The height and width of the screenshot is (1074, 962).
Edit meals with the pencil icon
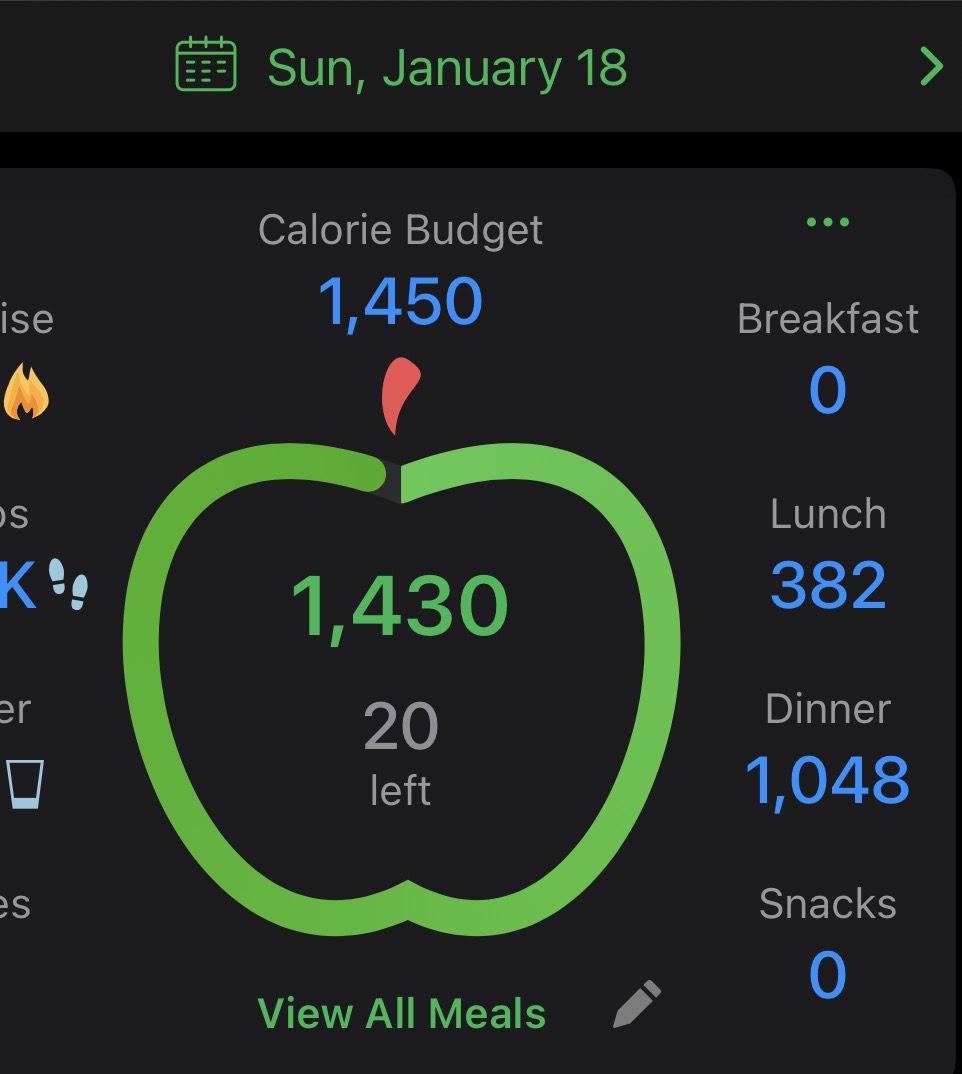[x=637, y=1005]
